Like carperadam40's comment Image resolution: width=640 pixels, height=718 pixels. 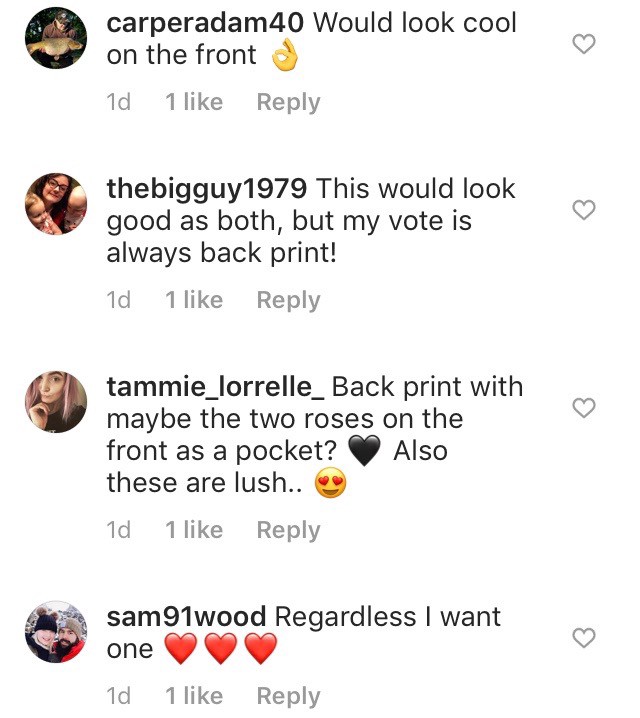(583, 42)
